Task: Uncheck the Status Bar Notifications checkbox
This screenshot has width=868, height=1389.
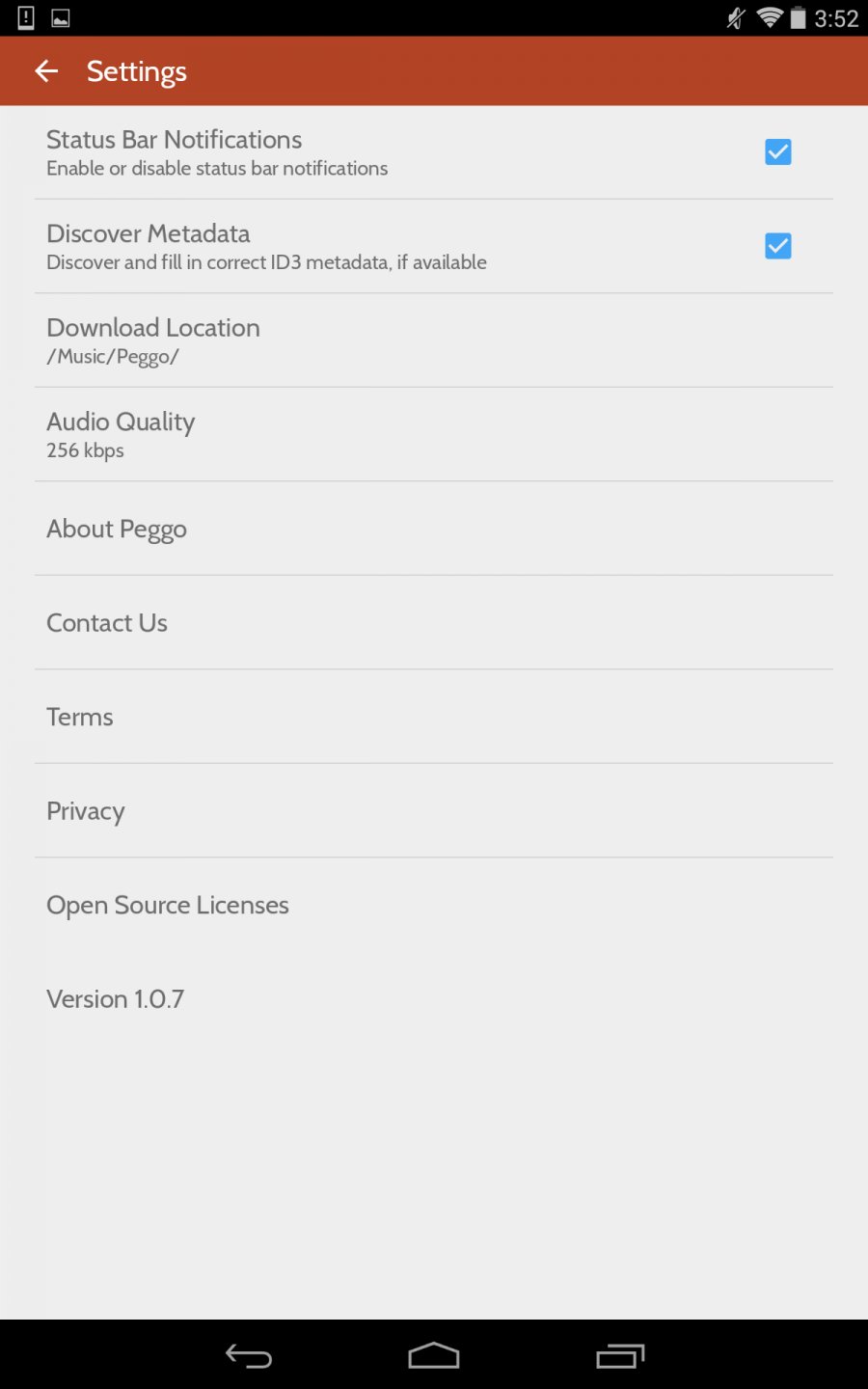Action: pos(778,152)
